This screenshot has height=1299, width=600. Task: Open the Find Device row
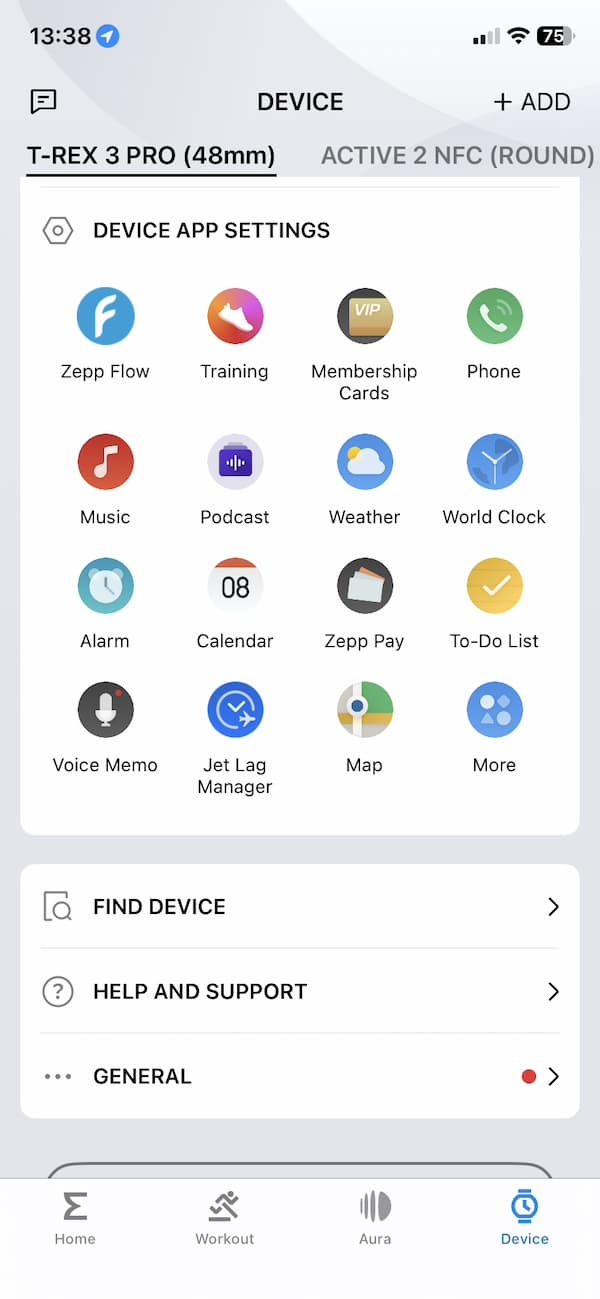[x=300, y=907]
